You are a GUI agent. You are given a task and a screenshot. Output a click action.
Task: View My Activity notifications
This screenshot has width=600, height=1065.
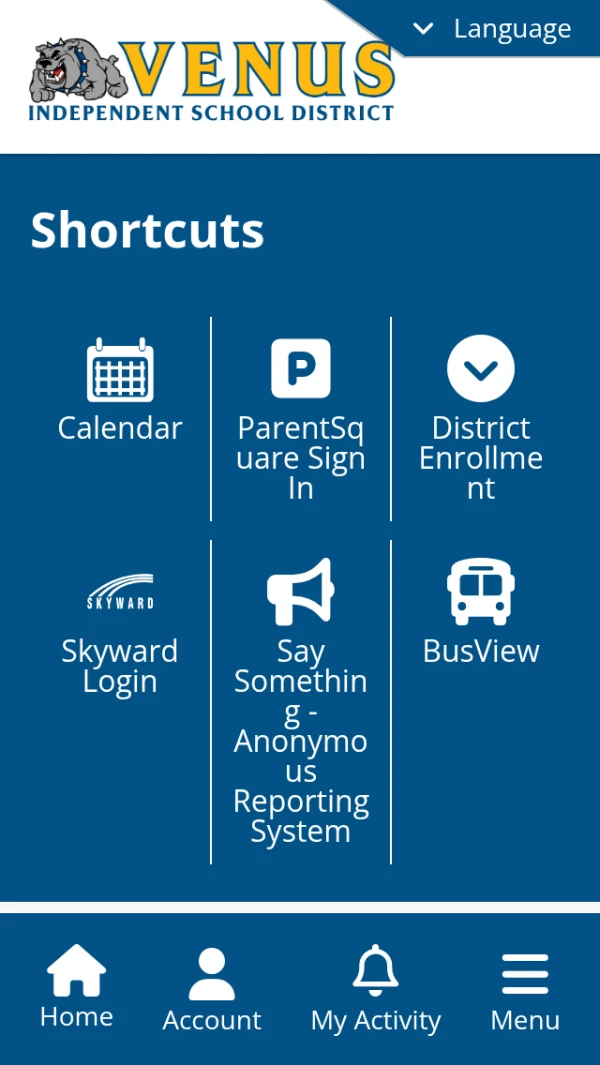pyautogui.click(x=376, y=990)
